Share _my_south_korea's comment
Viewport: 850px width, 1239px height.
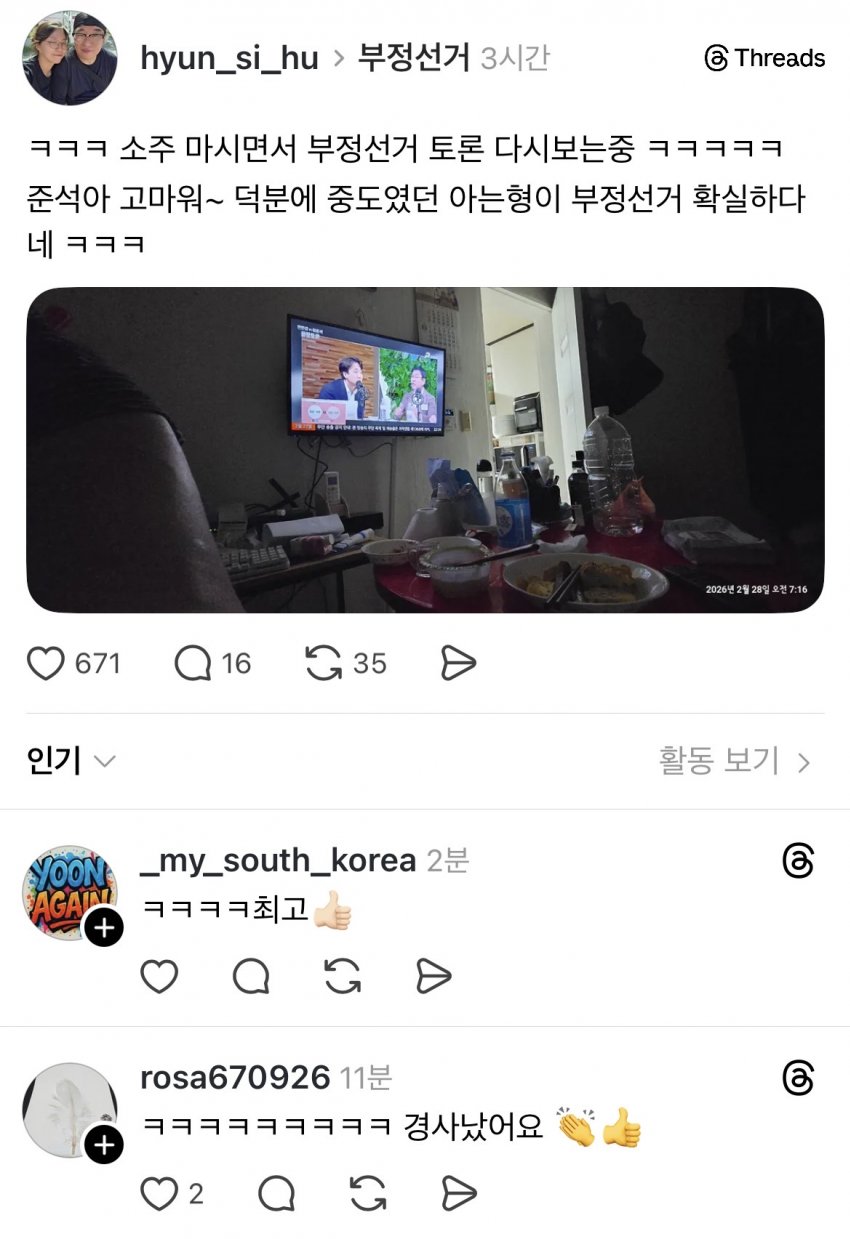(434, 976)
